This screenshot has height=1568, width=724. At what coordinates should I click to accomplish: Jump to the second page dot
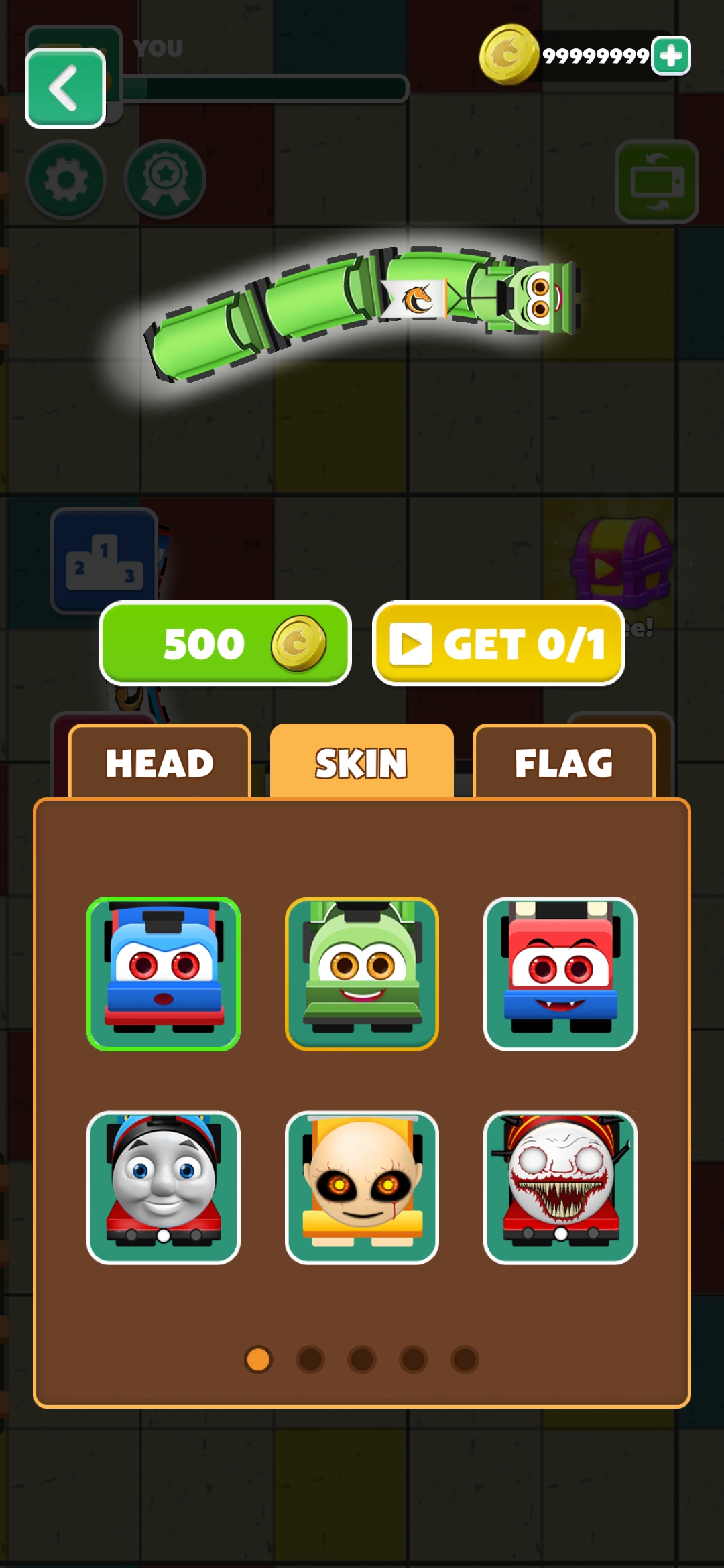tap(310, 1360)
